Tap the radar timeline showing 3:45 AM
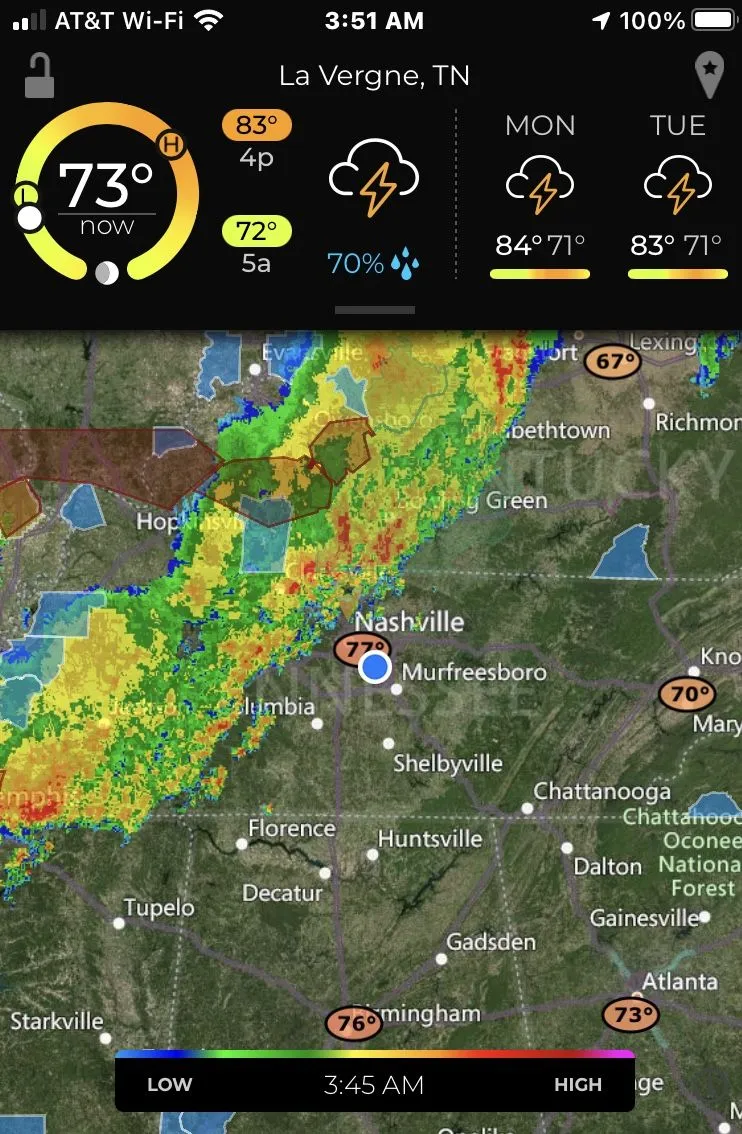742x1134 pixels. tap(374, 1084)
